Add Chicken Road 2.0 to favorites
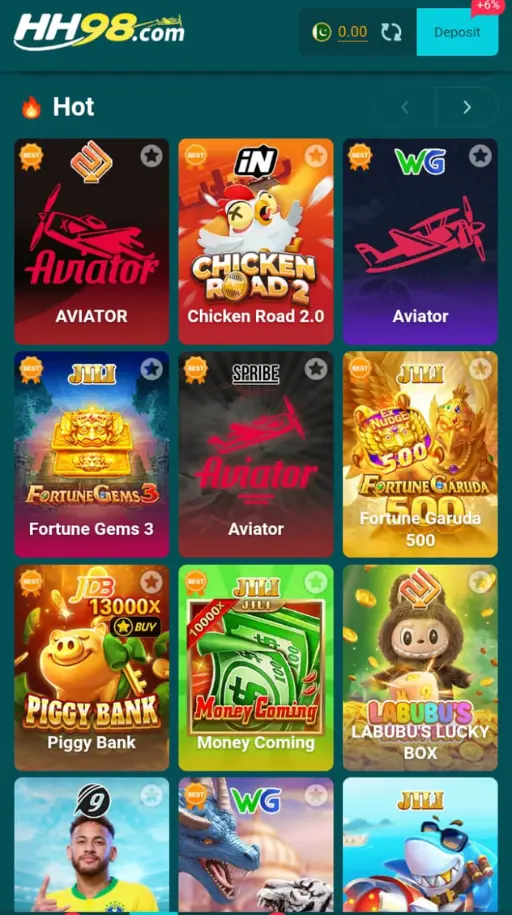 coord(316,156)
